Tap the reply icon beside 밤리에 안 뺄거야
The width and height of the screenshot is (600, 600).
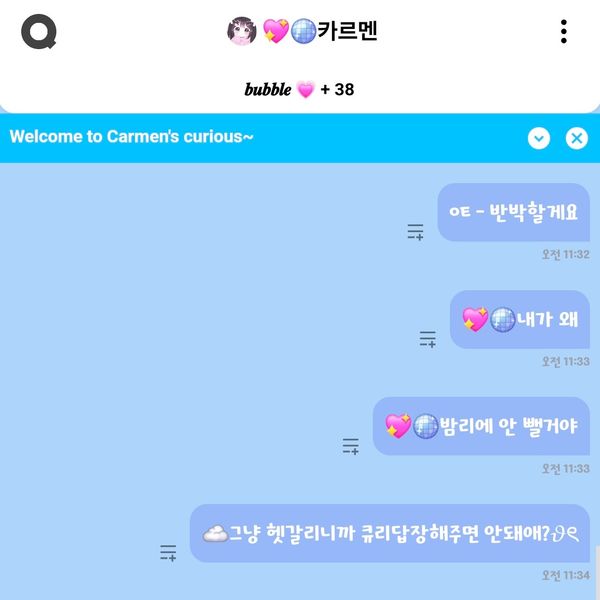click(x=351, y=446)
